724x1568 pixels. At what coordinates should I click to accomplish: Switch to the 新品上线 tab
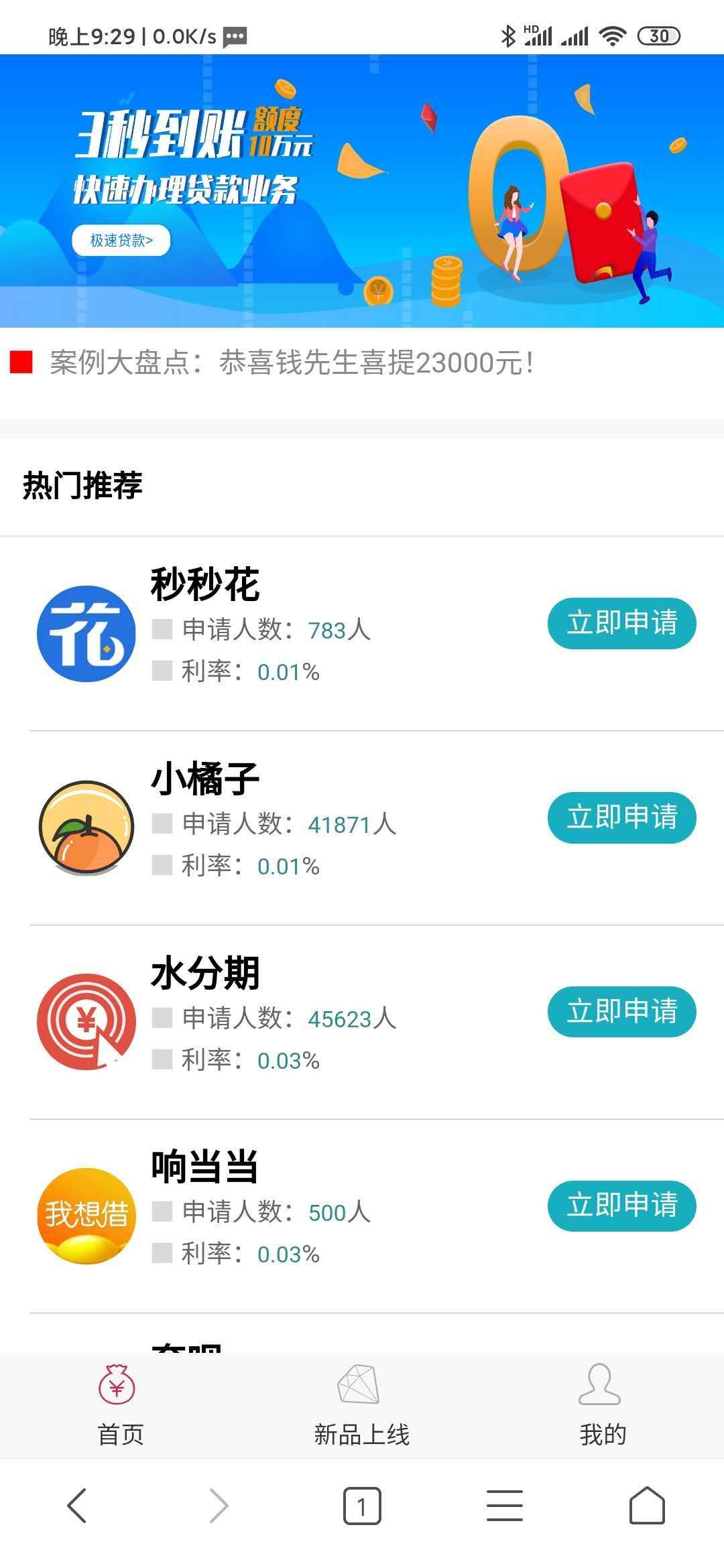click(361, 1404)
